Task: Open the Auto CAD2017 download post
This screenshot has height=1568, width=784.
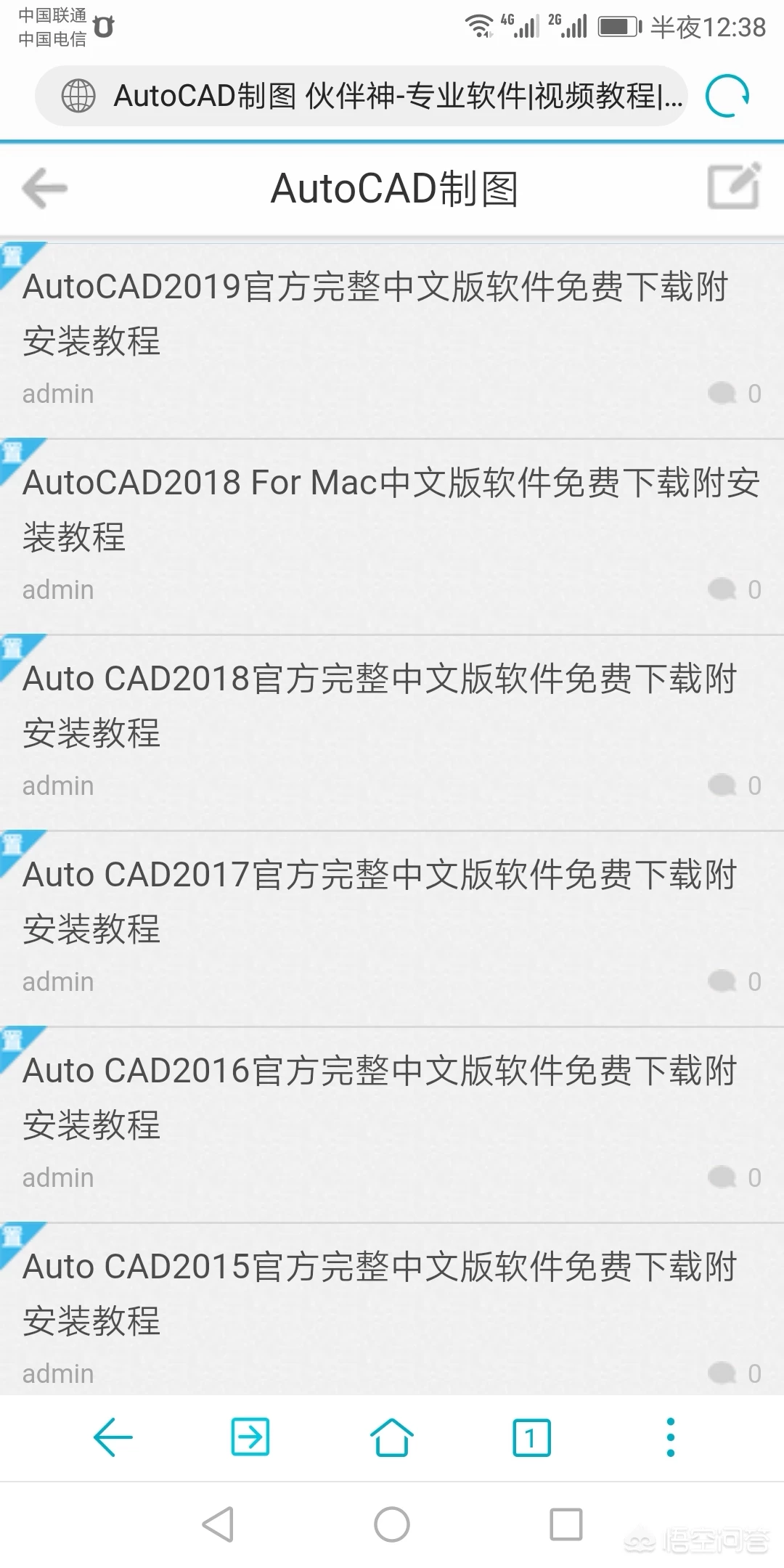Action: point(379,901)
